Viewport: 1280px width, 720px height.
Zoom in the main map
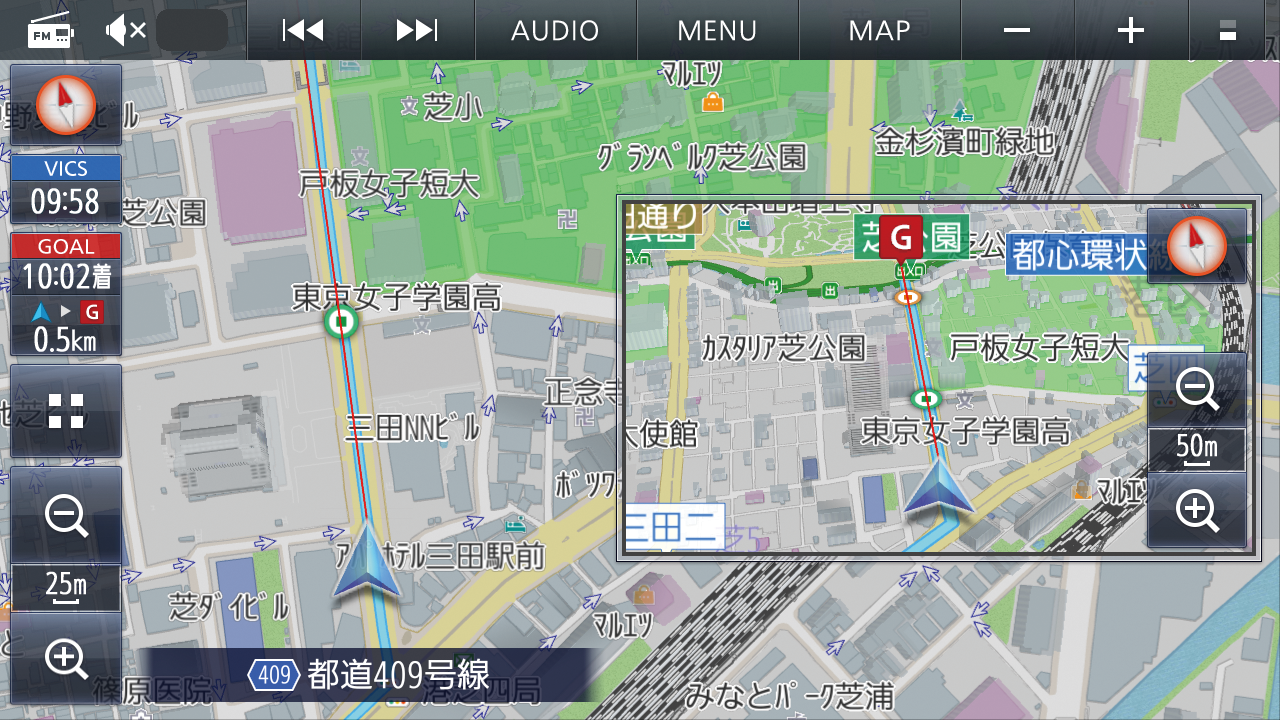click(66, 658)
